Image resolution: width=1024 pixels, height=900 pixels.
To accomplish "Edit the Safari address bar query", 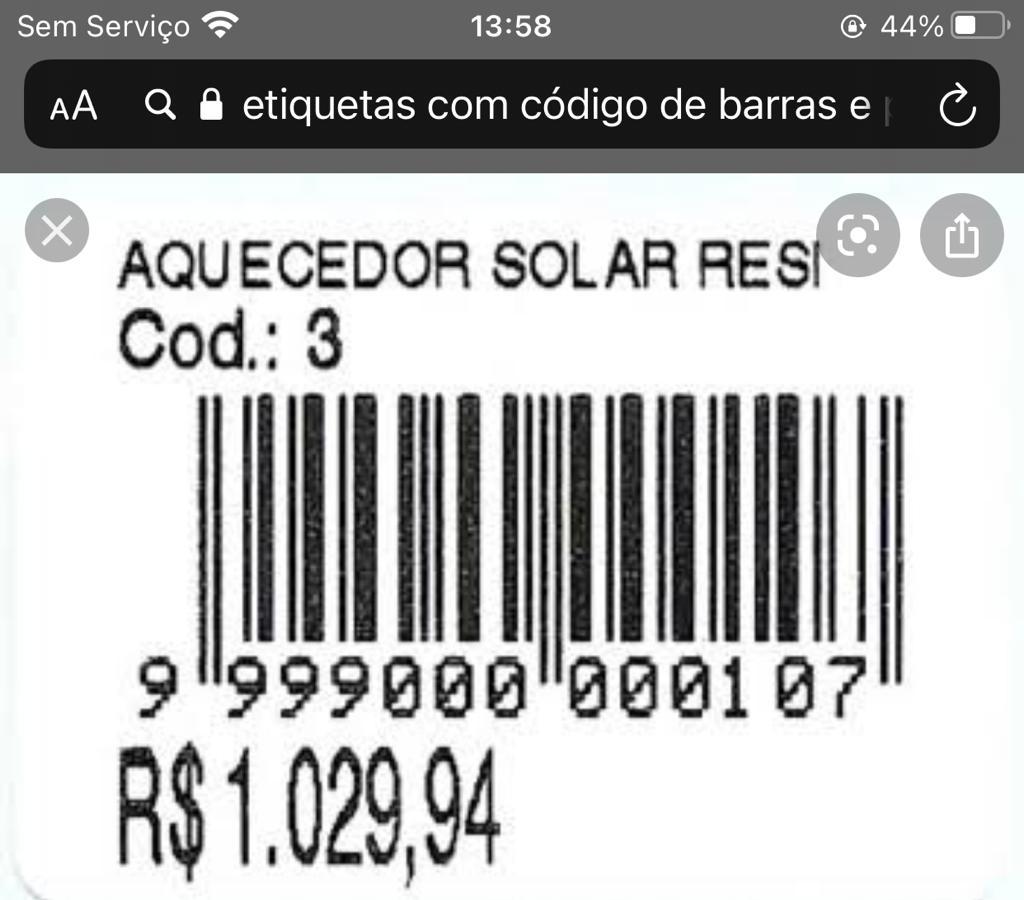I will tap(555, 105).
